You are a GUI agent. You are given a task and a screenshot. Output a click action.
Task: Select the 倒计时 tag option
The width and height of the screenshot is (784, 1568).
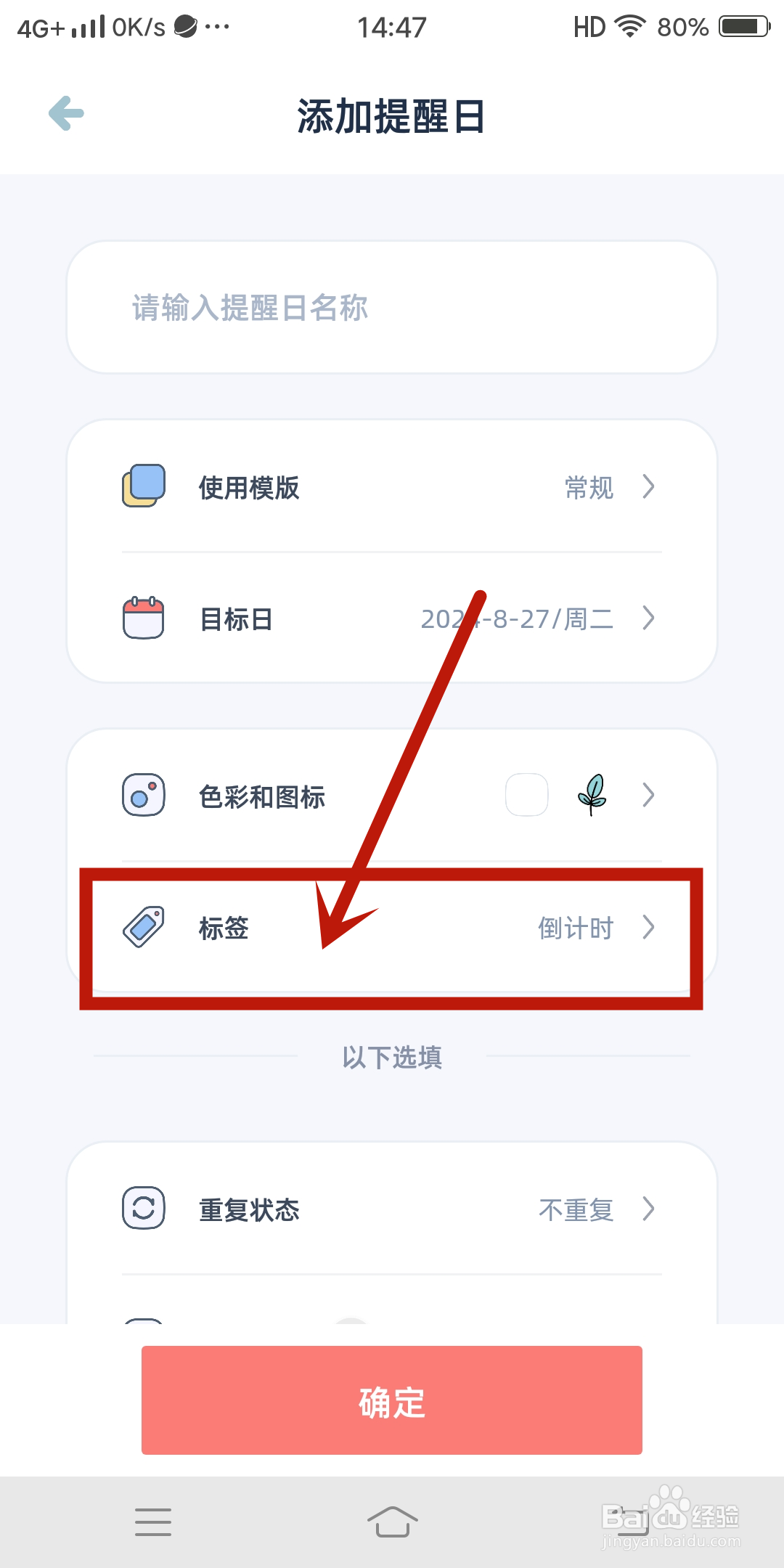[x=576, y=927]
